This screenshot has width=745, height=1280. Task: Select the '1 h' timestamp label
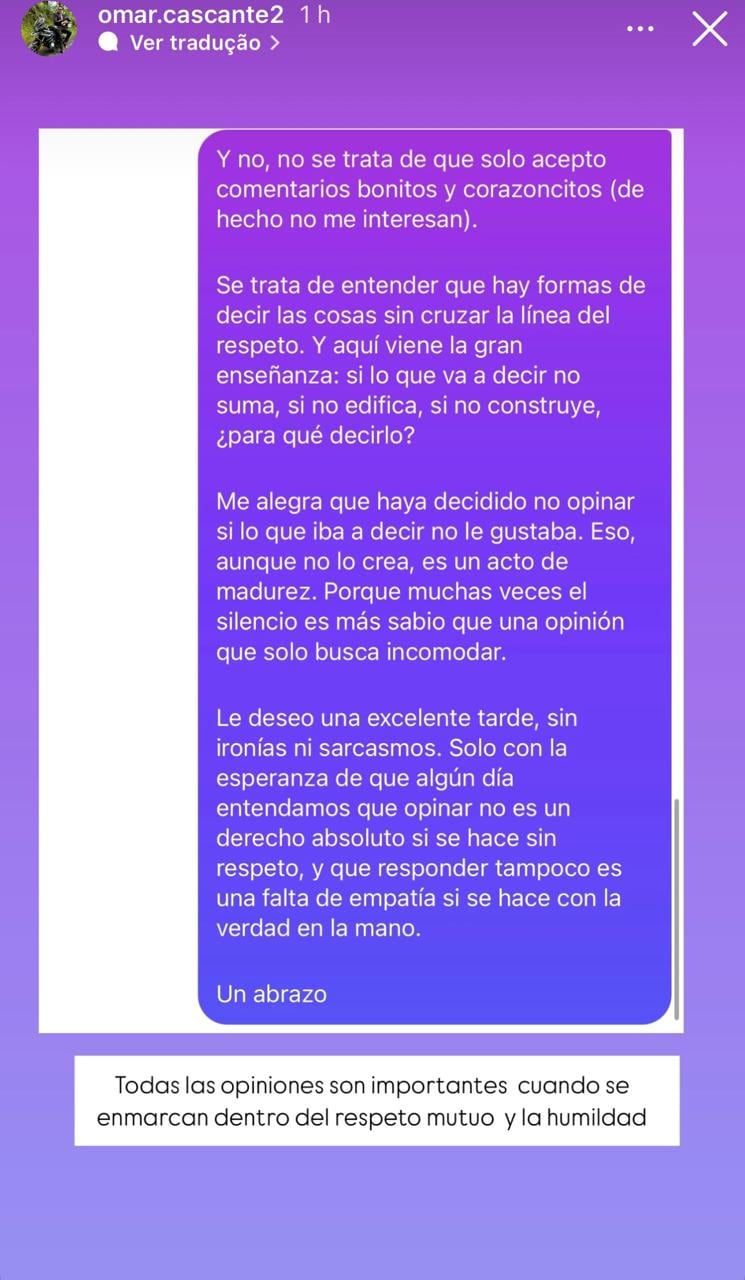316,15
